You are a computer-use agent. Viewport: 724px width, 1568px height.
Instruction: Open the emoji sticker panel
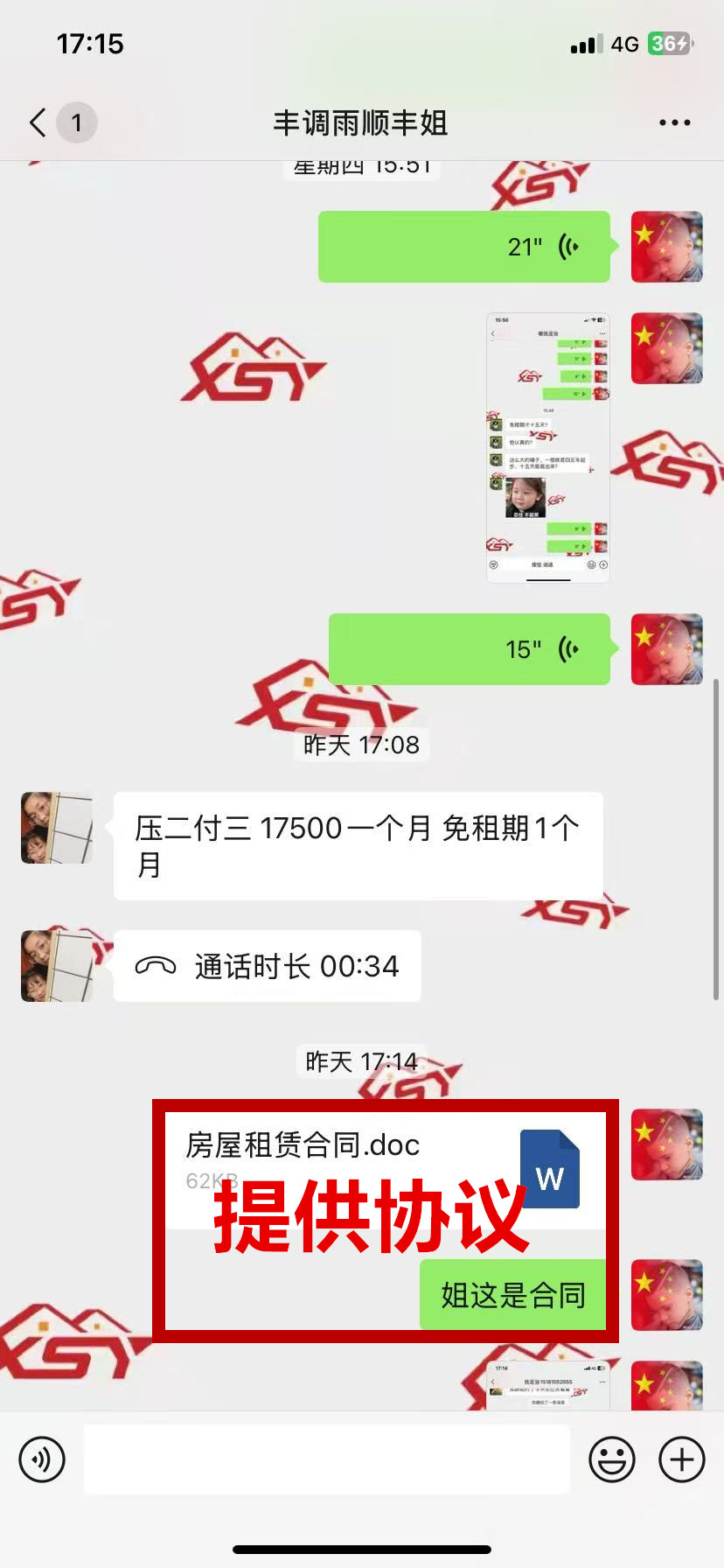pos(611,1459)
